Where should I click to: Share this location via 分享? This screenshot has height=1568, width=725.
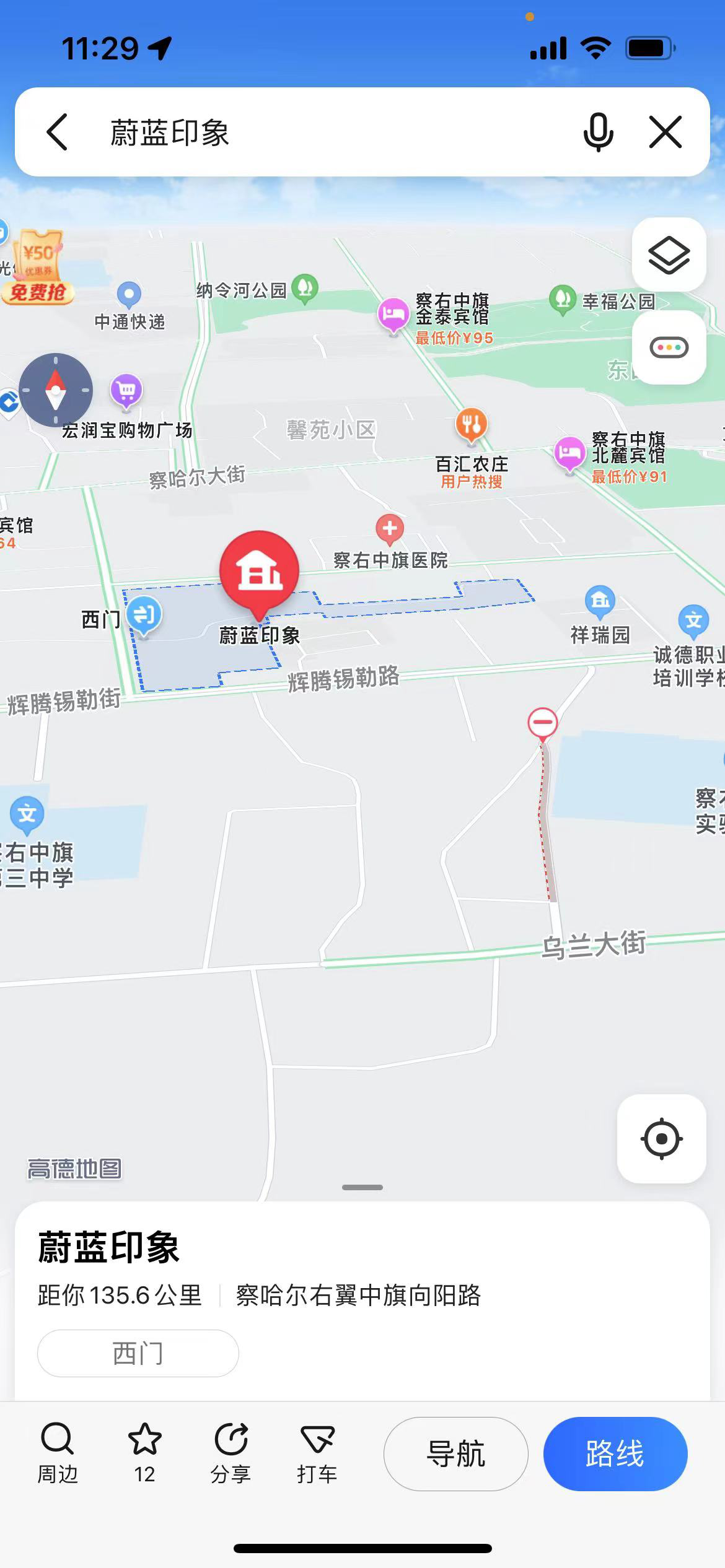click(x=231, y=1452)
